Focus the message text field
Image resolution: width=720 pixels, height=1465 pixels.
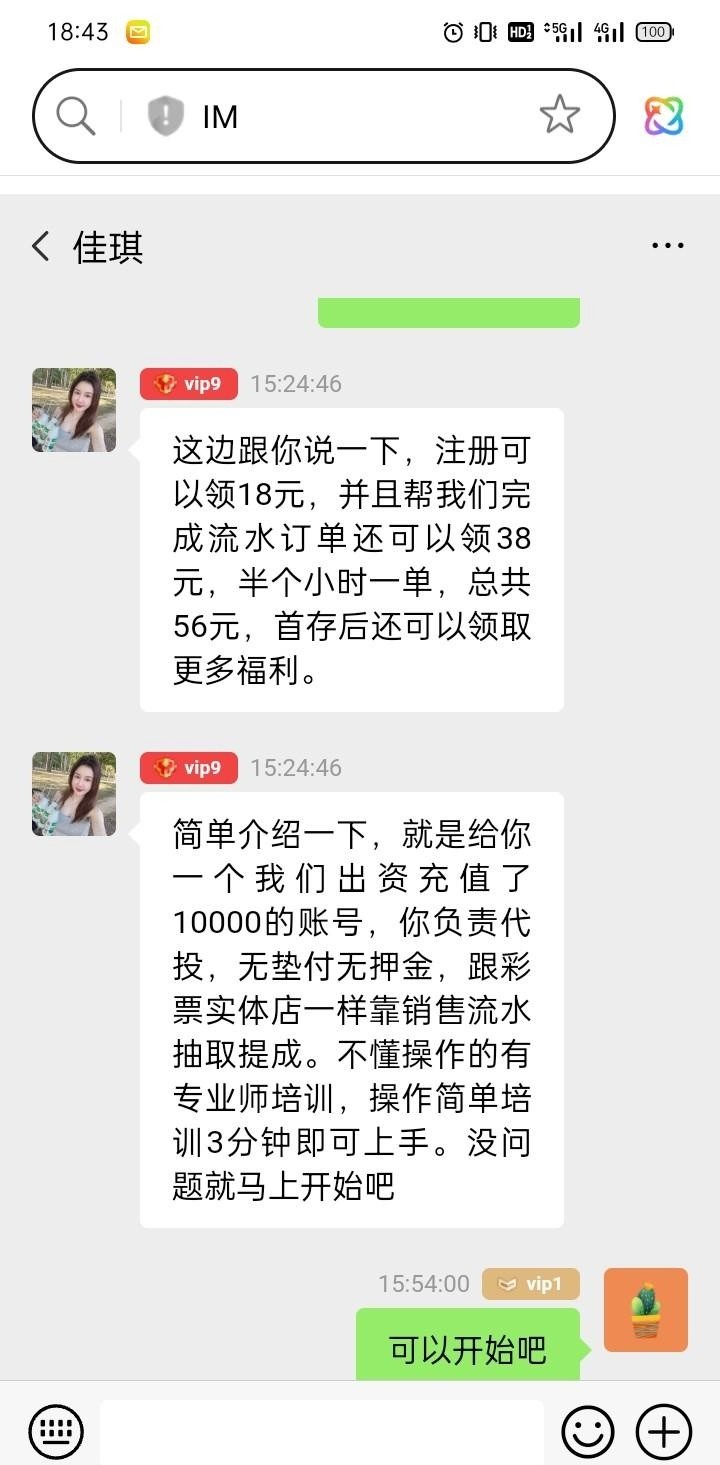322,1432
